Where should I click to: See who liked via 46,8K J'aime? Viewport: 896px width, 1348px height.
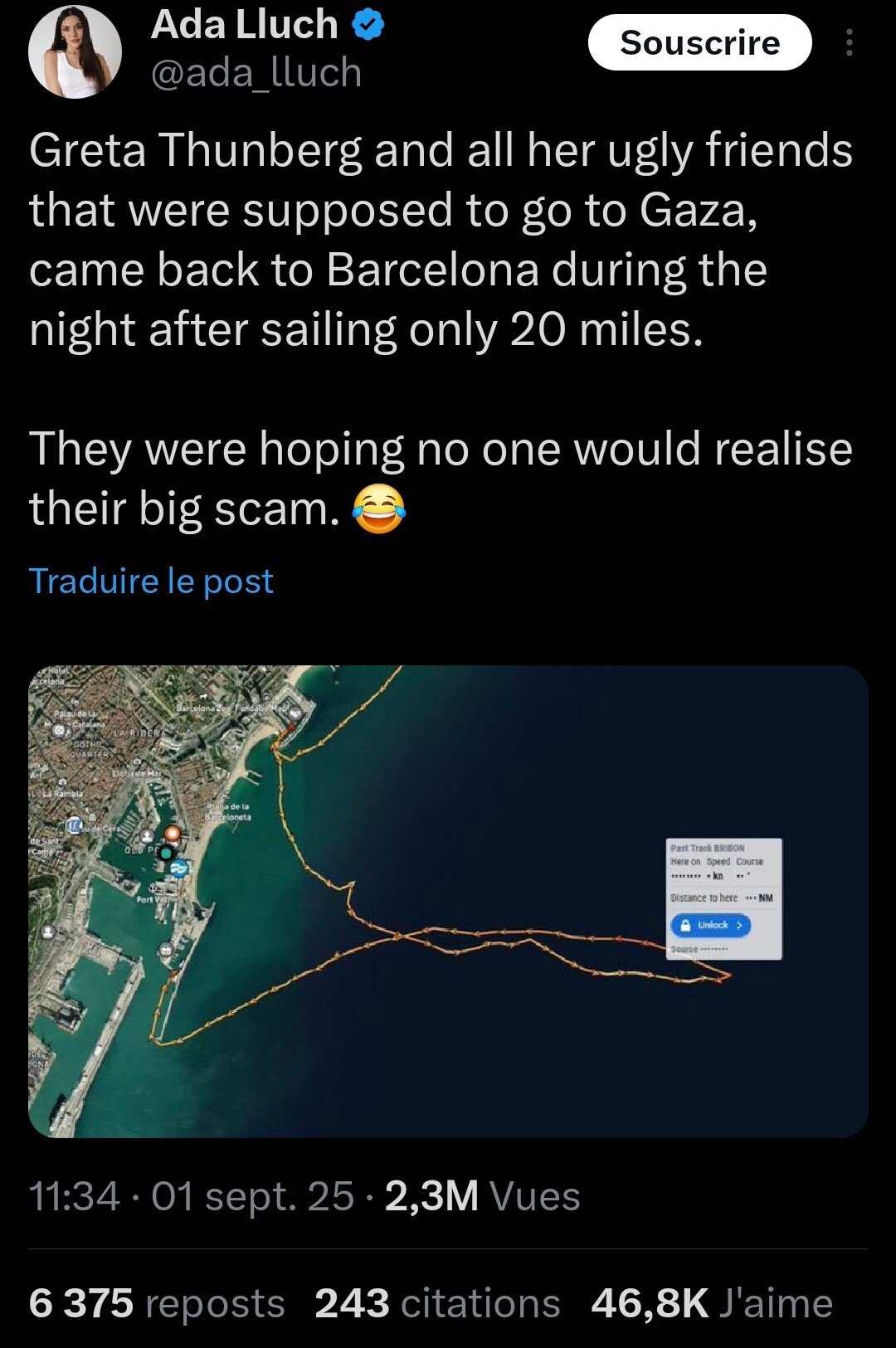tap(711, 1302)
